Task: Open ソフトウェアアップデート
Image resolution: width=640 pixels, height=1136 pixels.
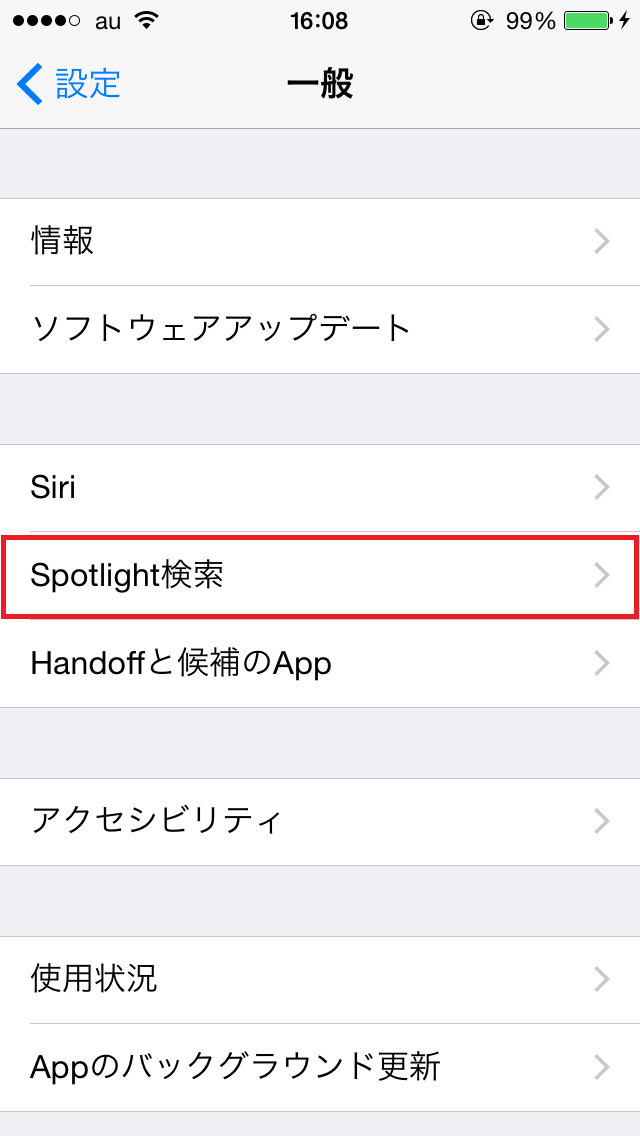Action: click(x=320, y=330)
